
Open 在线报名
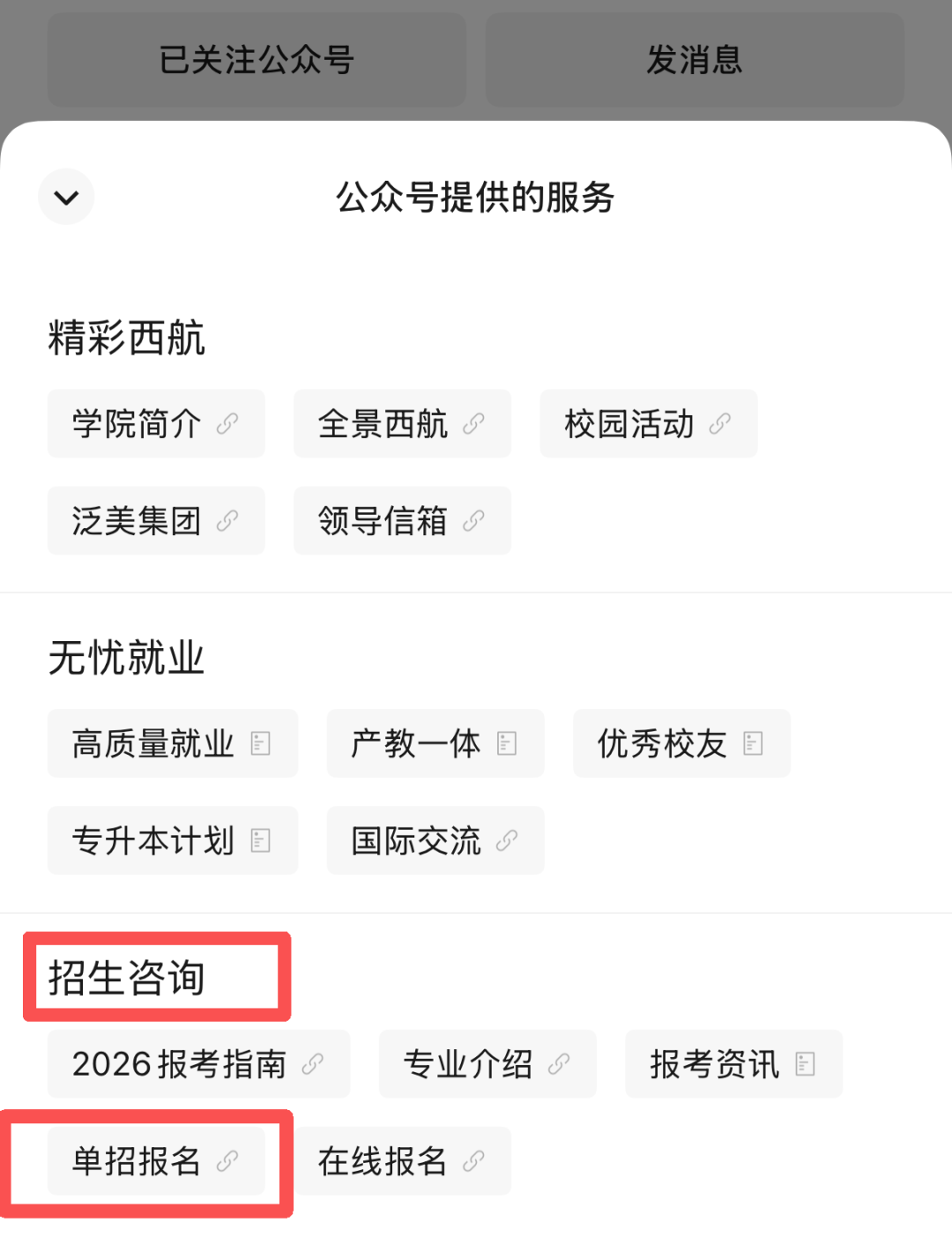tap(402, 1161)
